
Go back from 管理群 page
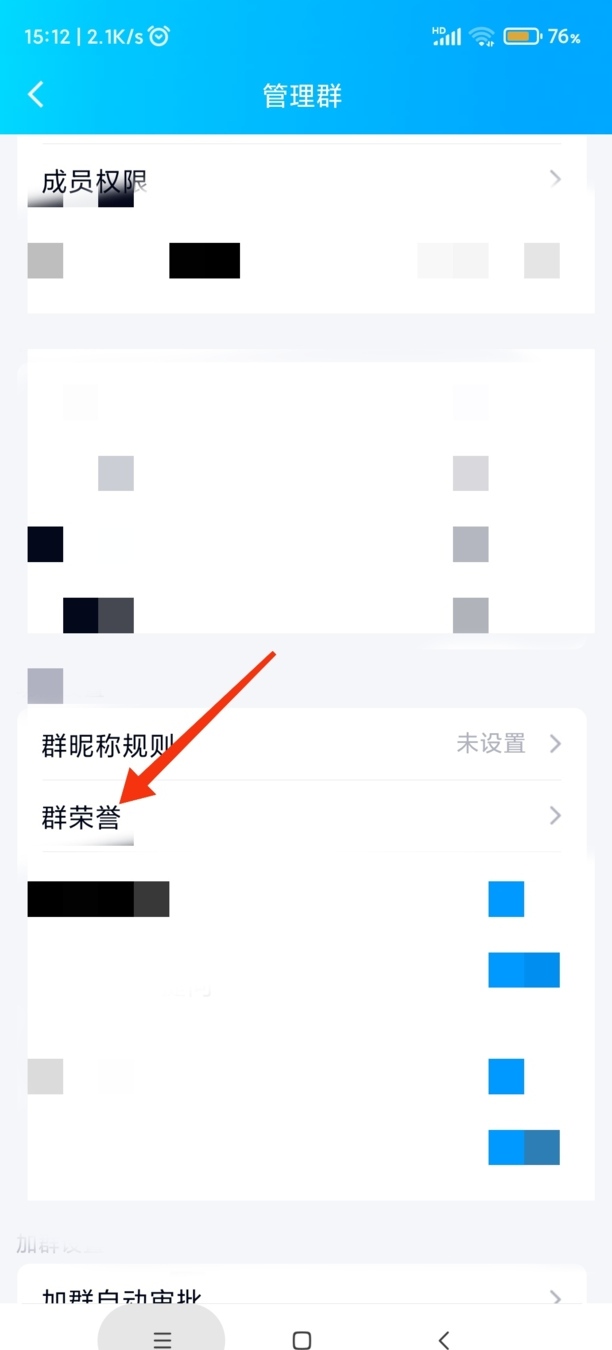[x=36, y=95]
